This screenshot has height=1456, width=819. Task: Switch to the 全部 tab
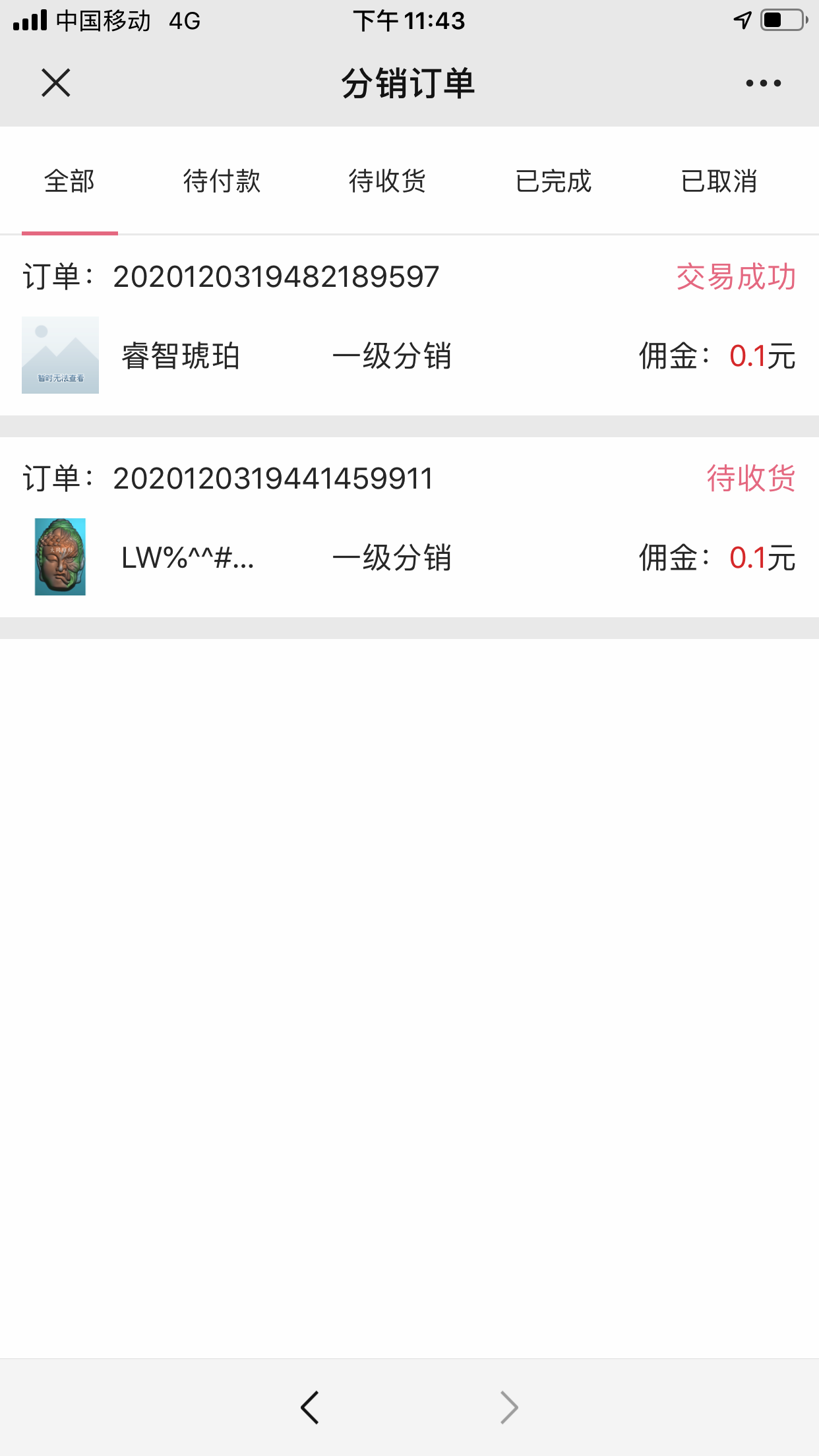(69, 181)
